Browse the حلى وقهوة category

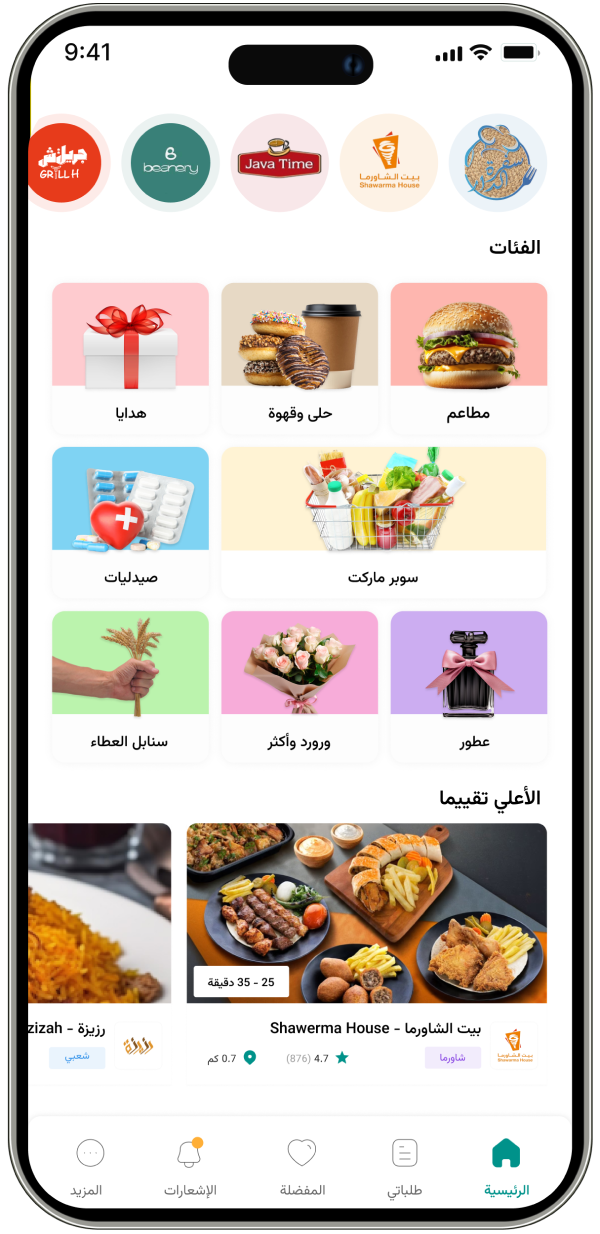point(299,358)
